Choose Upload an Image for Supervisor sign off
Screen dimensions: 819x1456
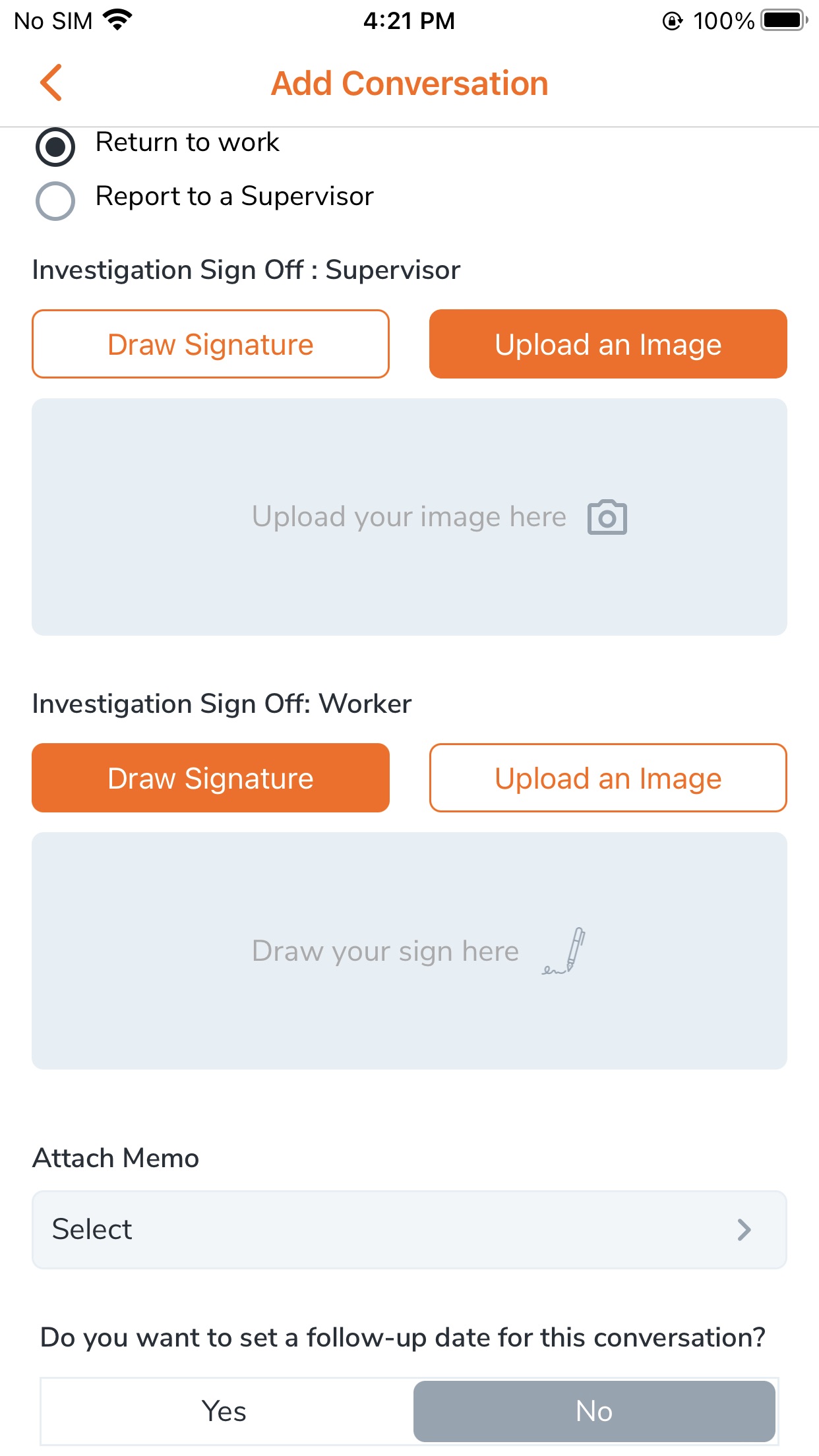coord(608,344)
